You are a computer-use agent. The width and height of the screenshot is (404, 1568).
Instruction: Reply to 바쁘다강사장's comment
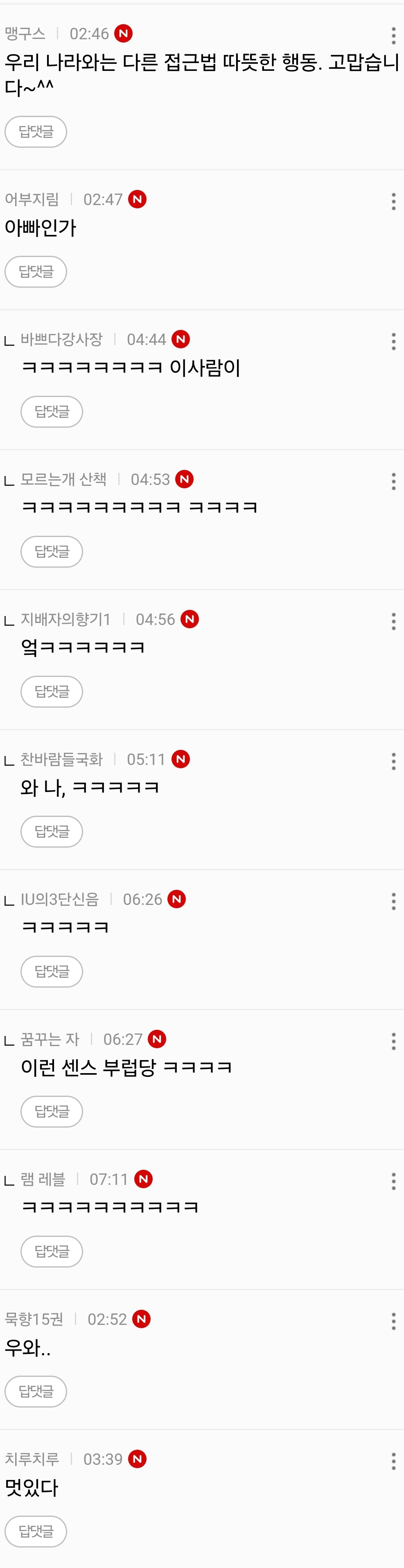pyautogui.click(x=52, y=411)
